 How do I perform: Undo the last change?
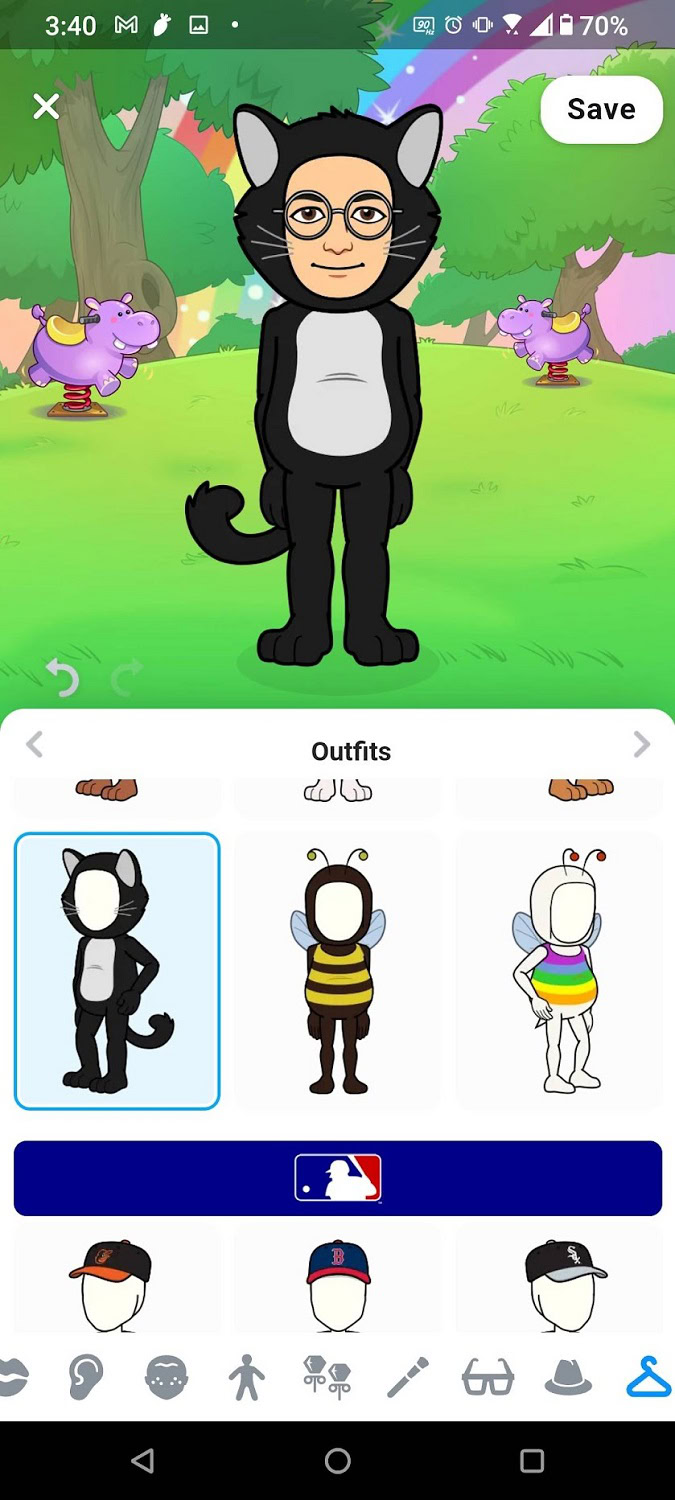tap(63, 677)
